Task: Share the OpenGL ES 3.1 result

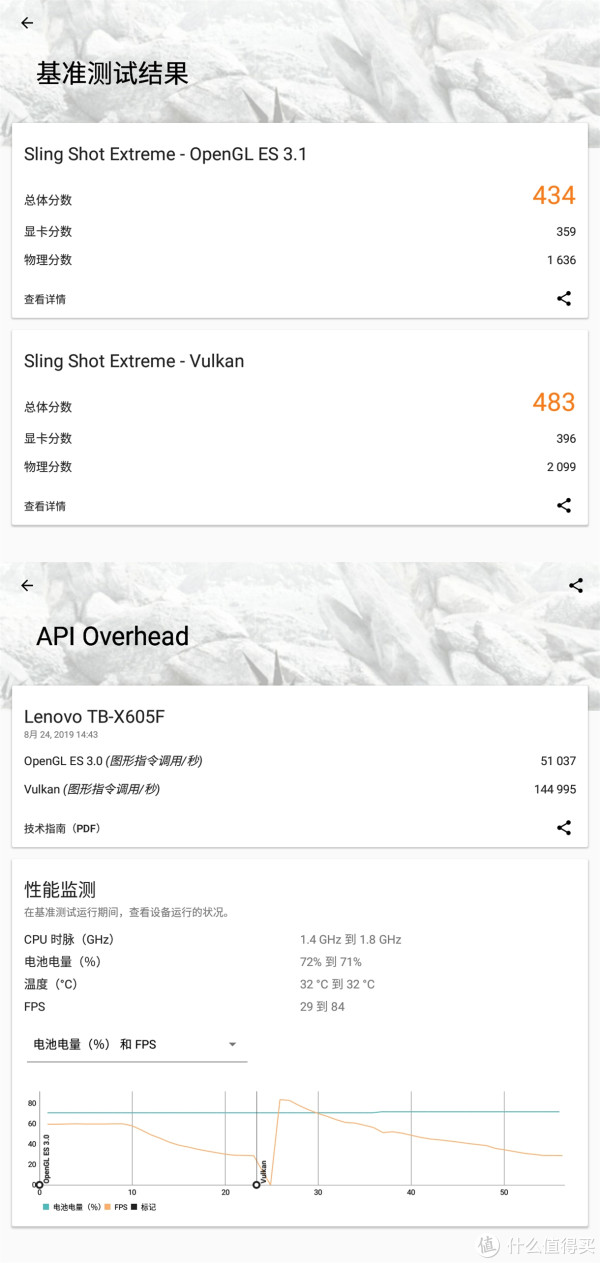Action: [x=564, y=298]
